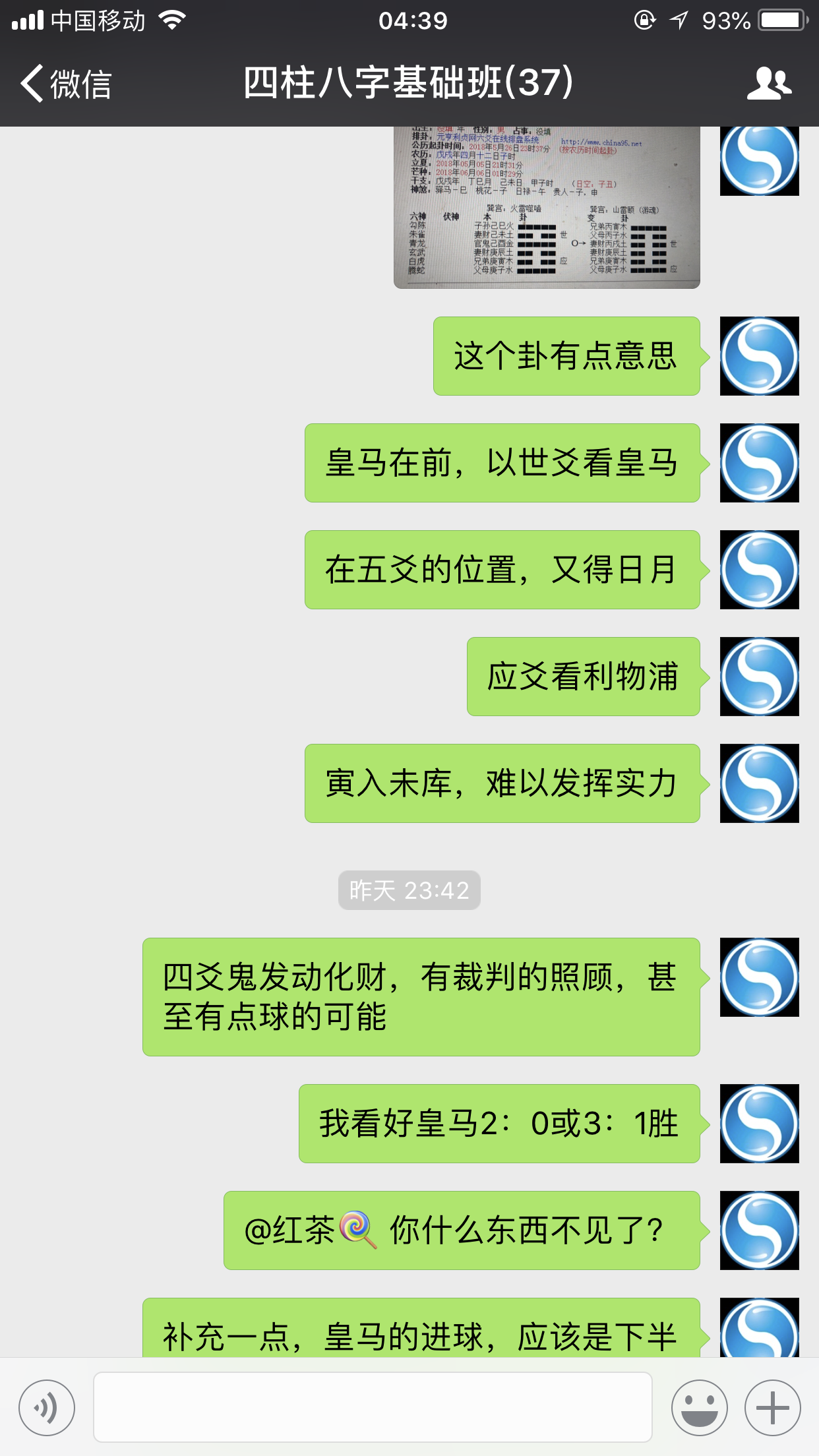Image resolution: width=819 pixels, height=1456 pixels.
Task: Tap avatar beside '这个卦有点意思' message
Action: 759,356
